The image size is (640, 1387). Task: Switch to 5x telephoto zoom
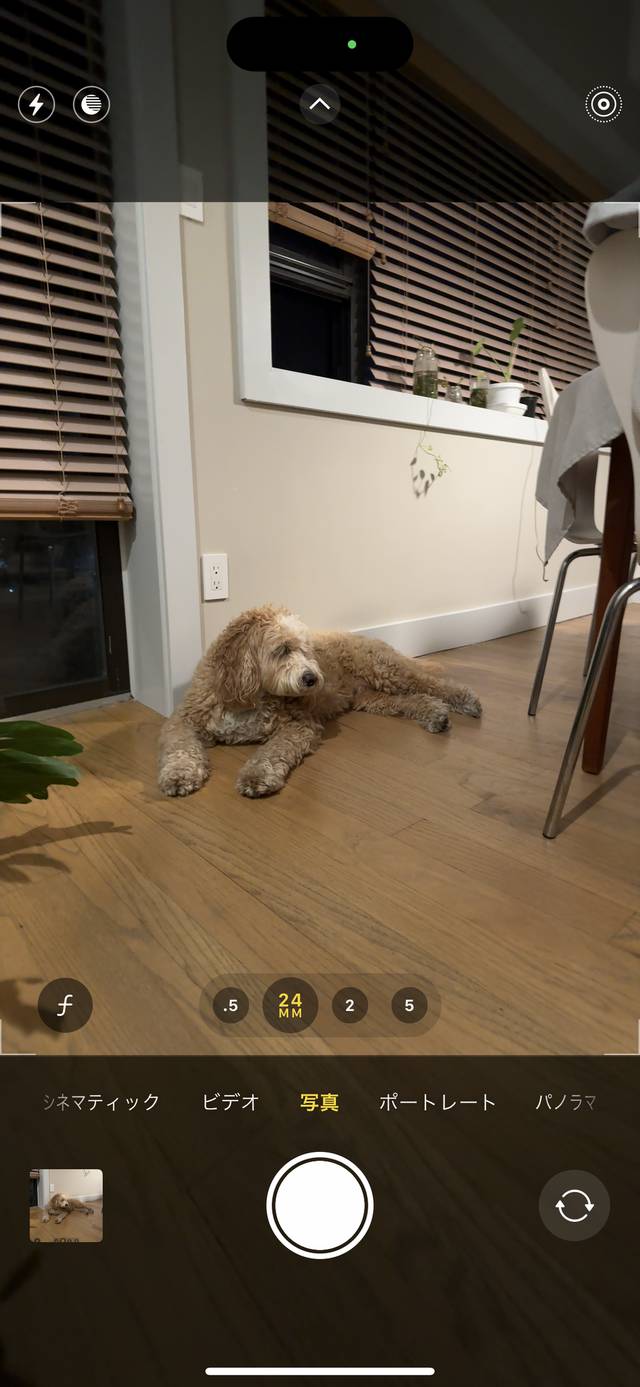point(409,1005)
